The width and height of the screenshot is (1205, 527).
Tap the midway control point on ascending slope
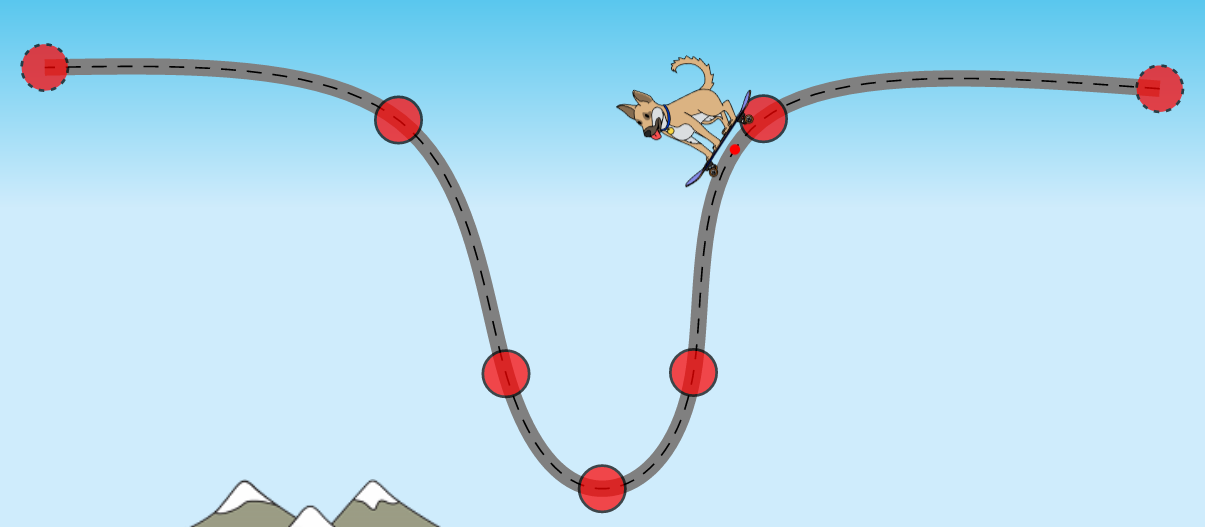point(693,372)
